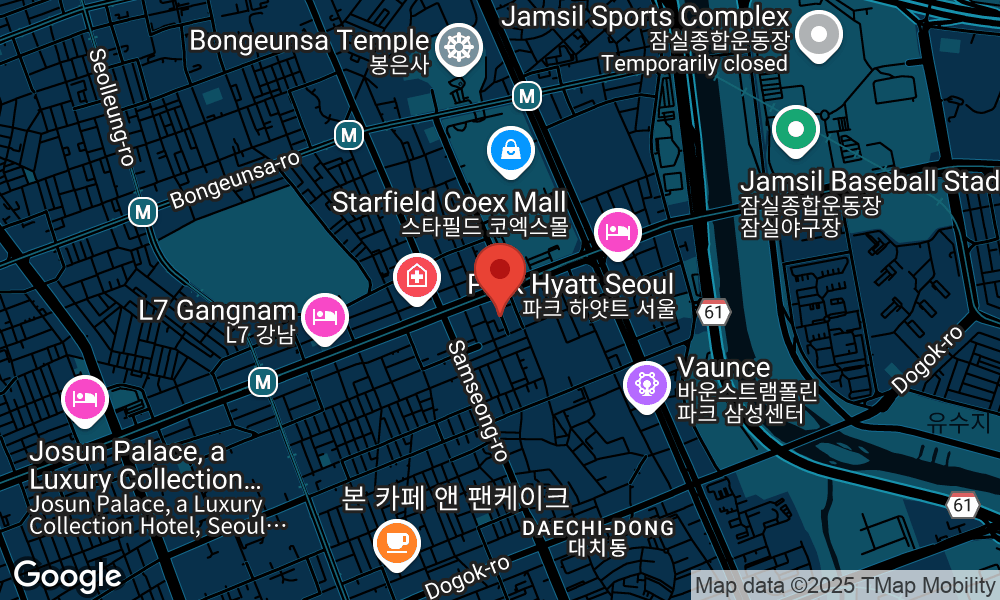1000x600 pixels.
Task: Open the Vaunce trampoline park pin
Action: [x=647, y=384]
